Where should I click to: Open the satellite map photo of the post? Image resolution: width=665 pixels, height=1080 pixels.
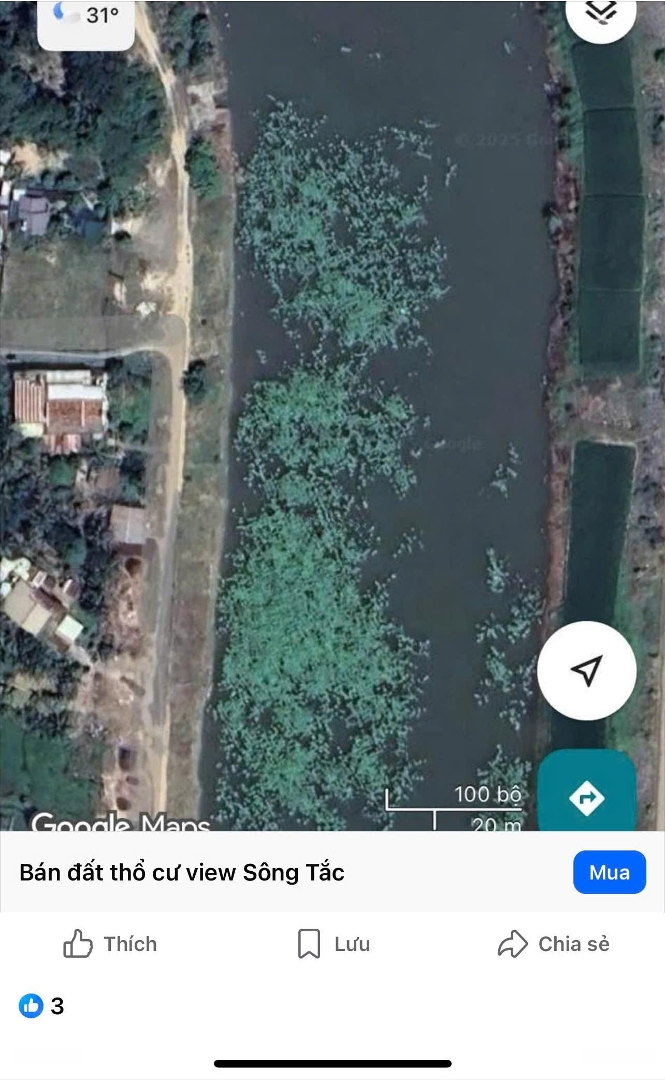click(x=330, y=420)
